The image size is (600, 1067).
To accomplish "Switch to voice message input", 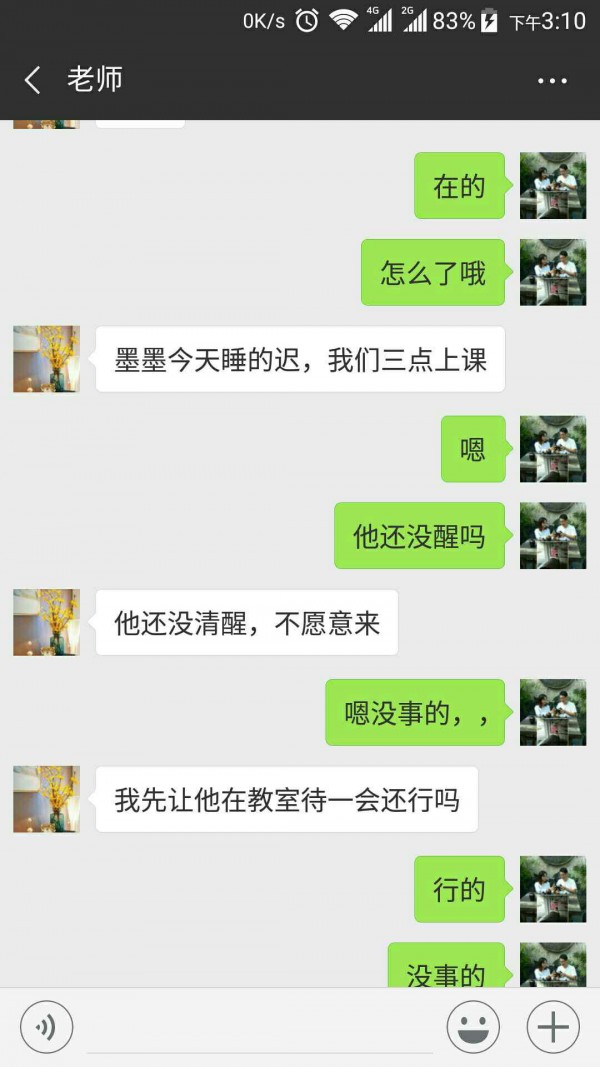I will [x=47, y=1027].
